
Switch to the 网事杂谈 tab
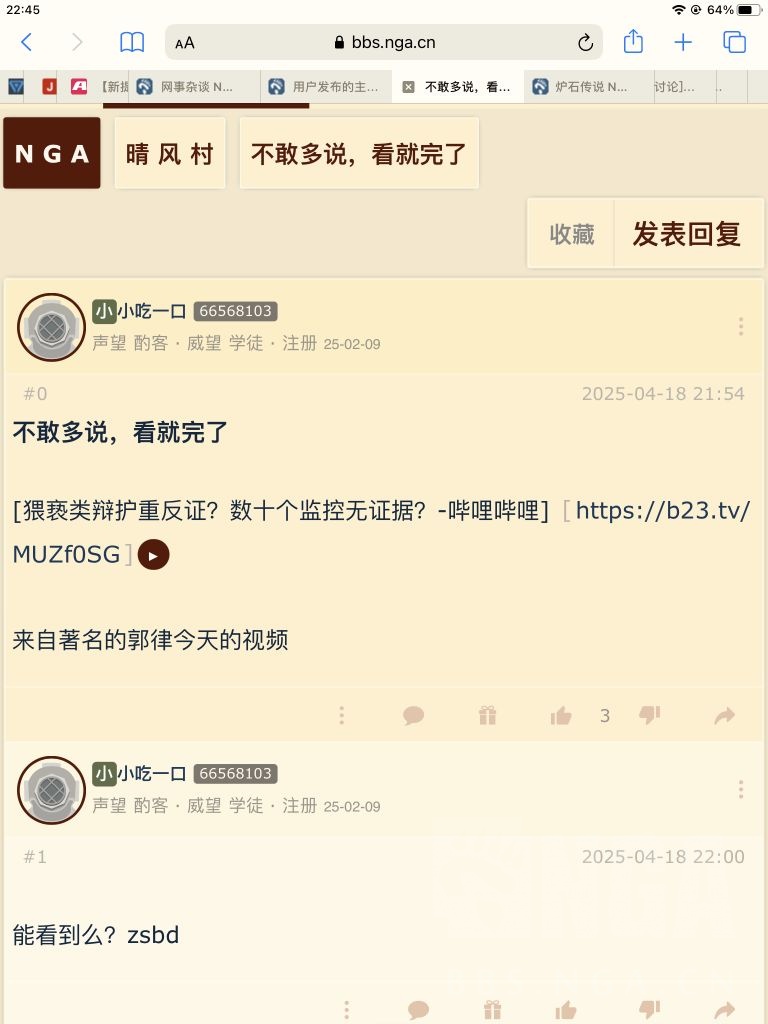195,87
